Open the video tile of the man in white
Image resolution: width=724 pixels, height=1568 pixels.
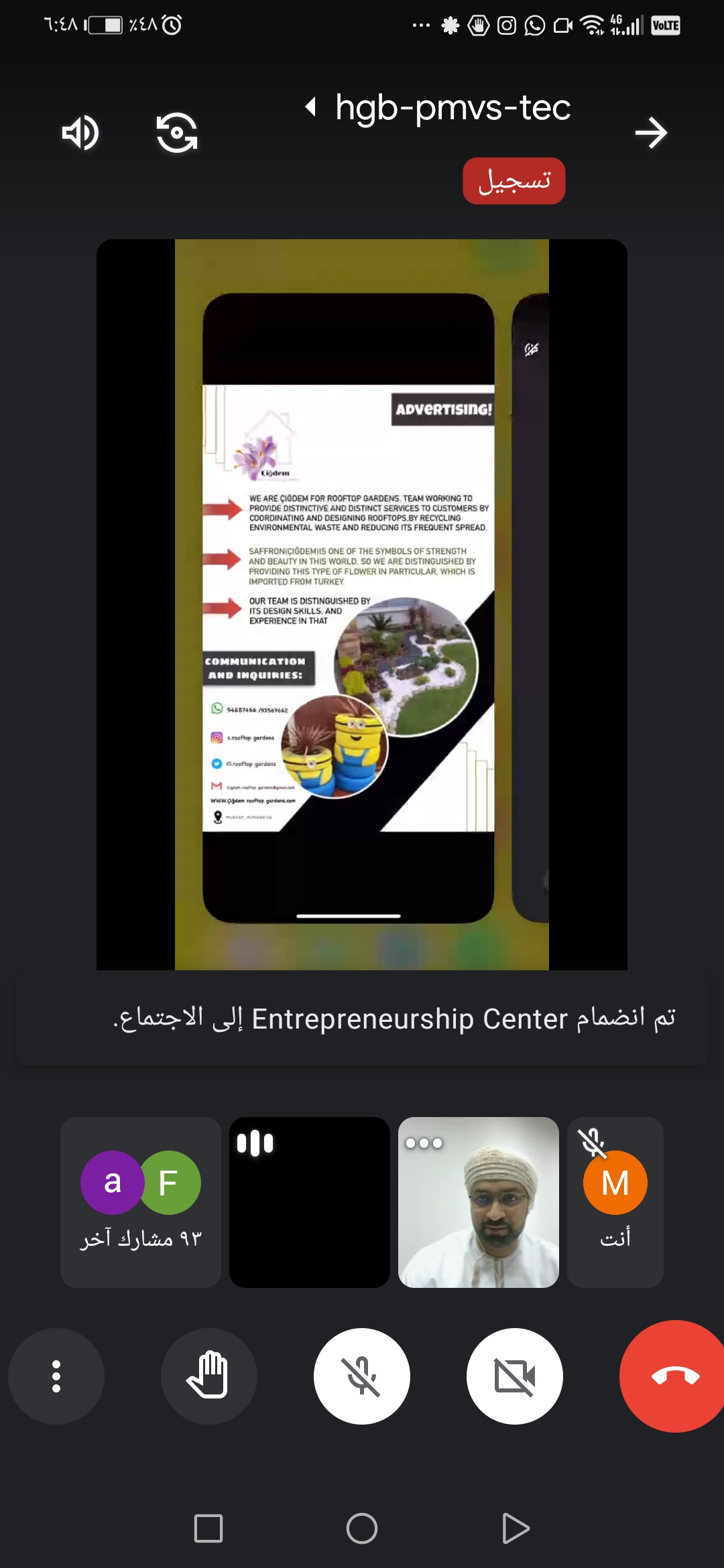tap(479, 1202)
